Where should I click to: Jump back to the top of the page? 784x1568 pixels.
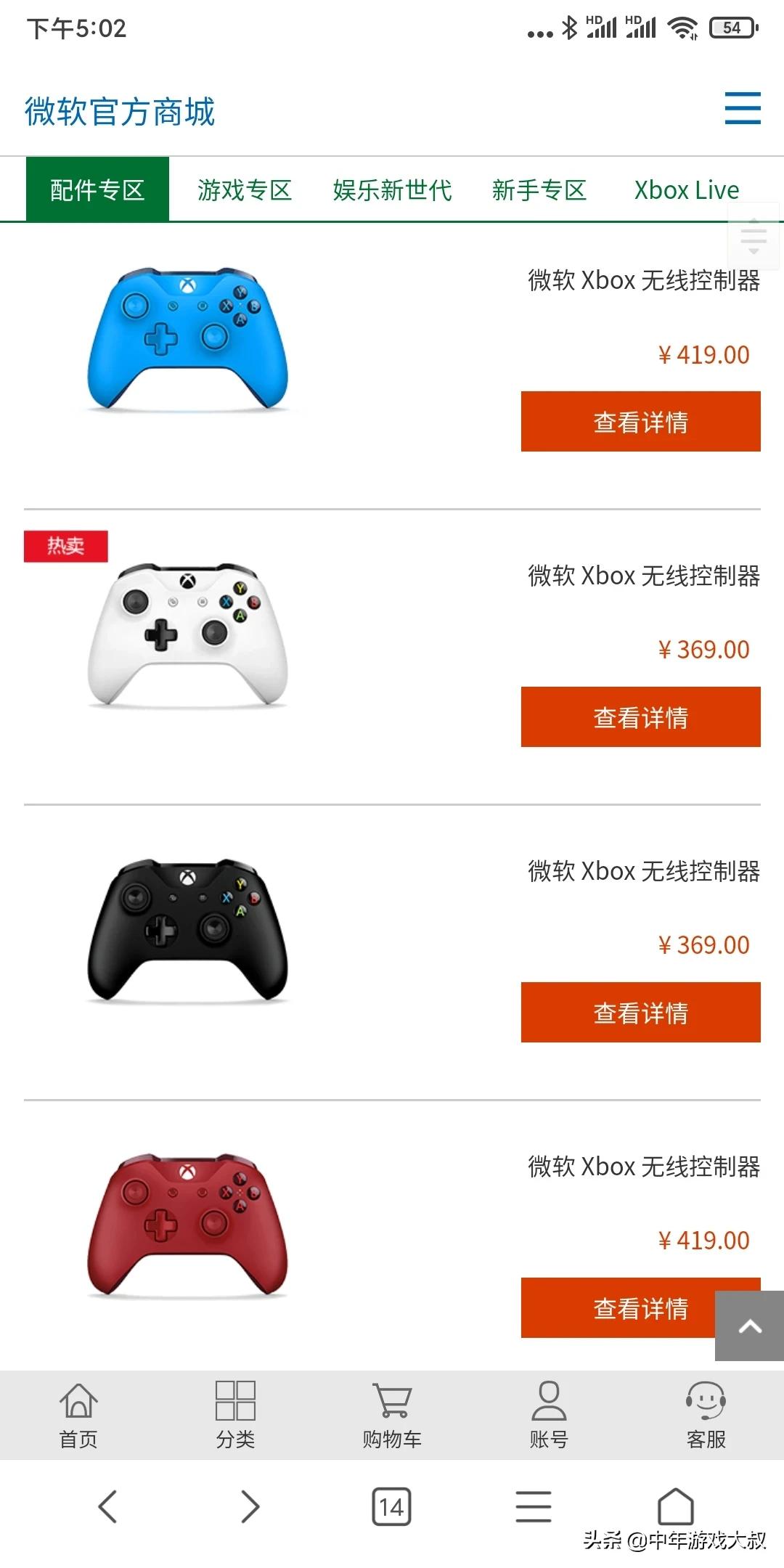(x=749, y=1326)
